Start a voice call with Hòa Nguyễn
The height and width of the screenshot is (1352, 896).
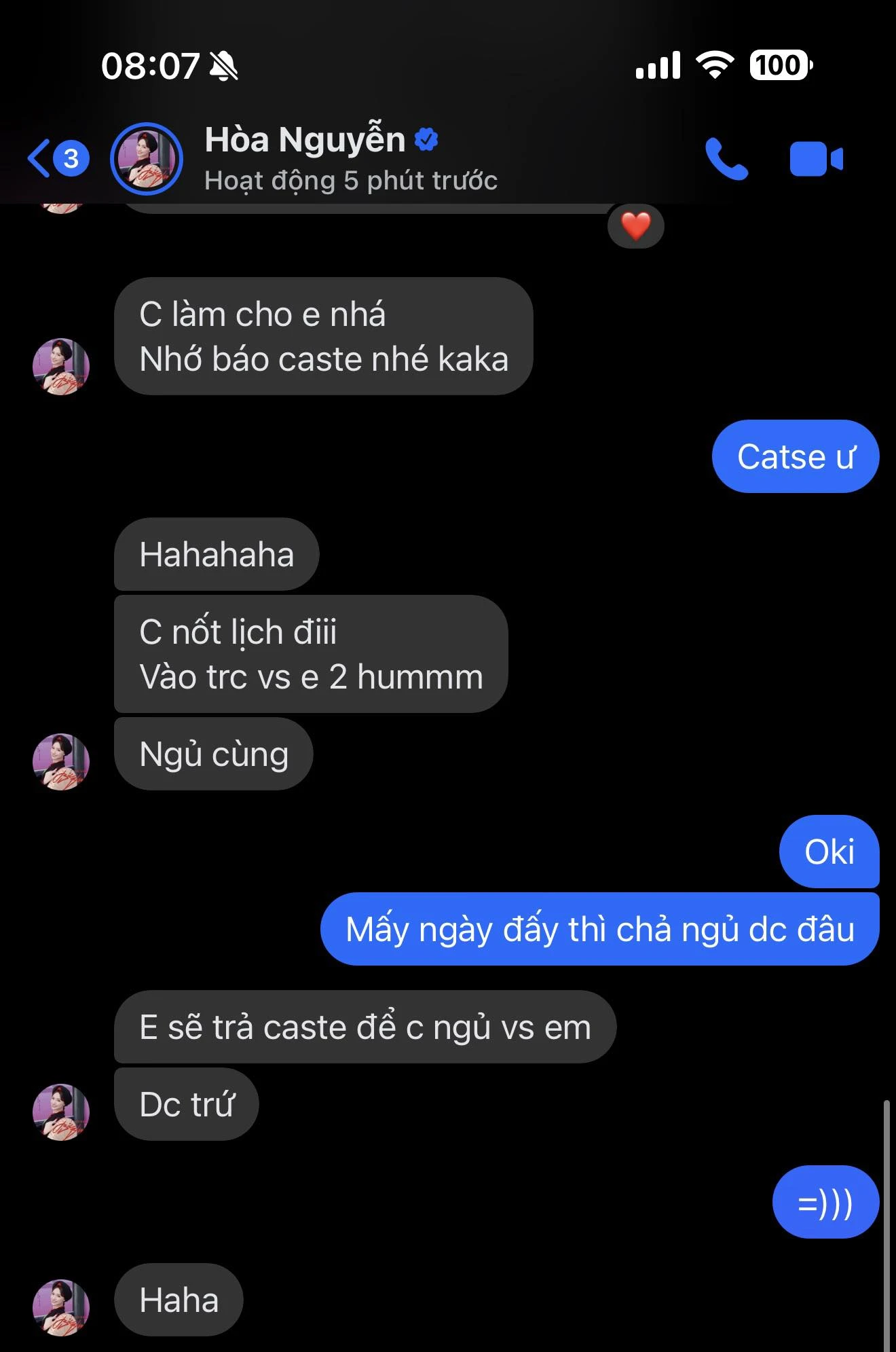point(726,159)
